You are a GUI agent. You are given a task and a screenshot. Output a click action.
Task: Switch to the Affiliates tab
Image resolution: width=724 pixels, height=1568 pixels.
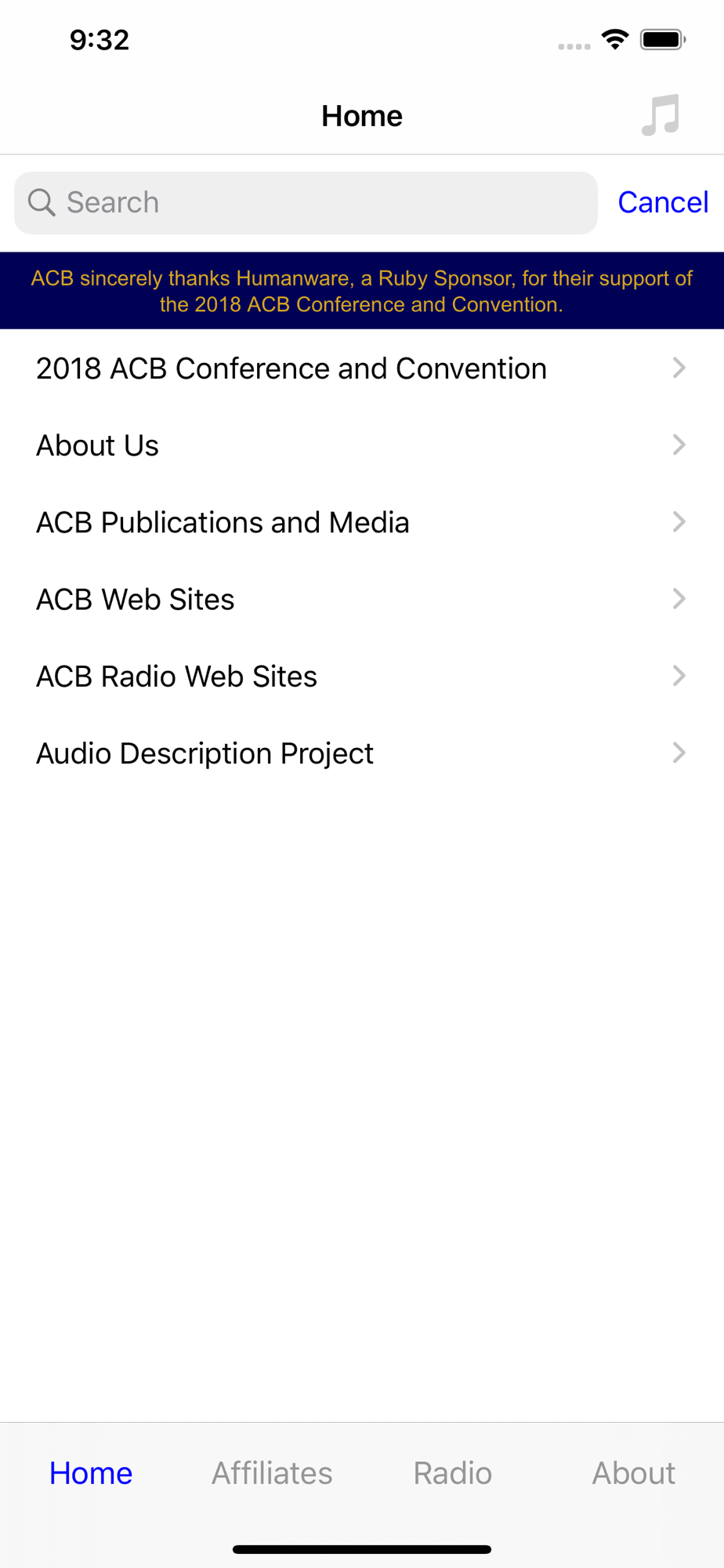point(272,1473)
